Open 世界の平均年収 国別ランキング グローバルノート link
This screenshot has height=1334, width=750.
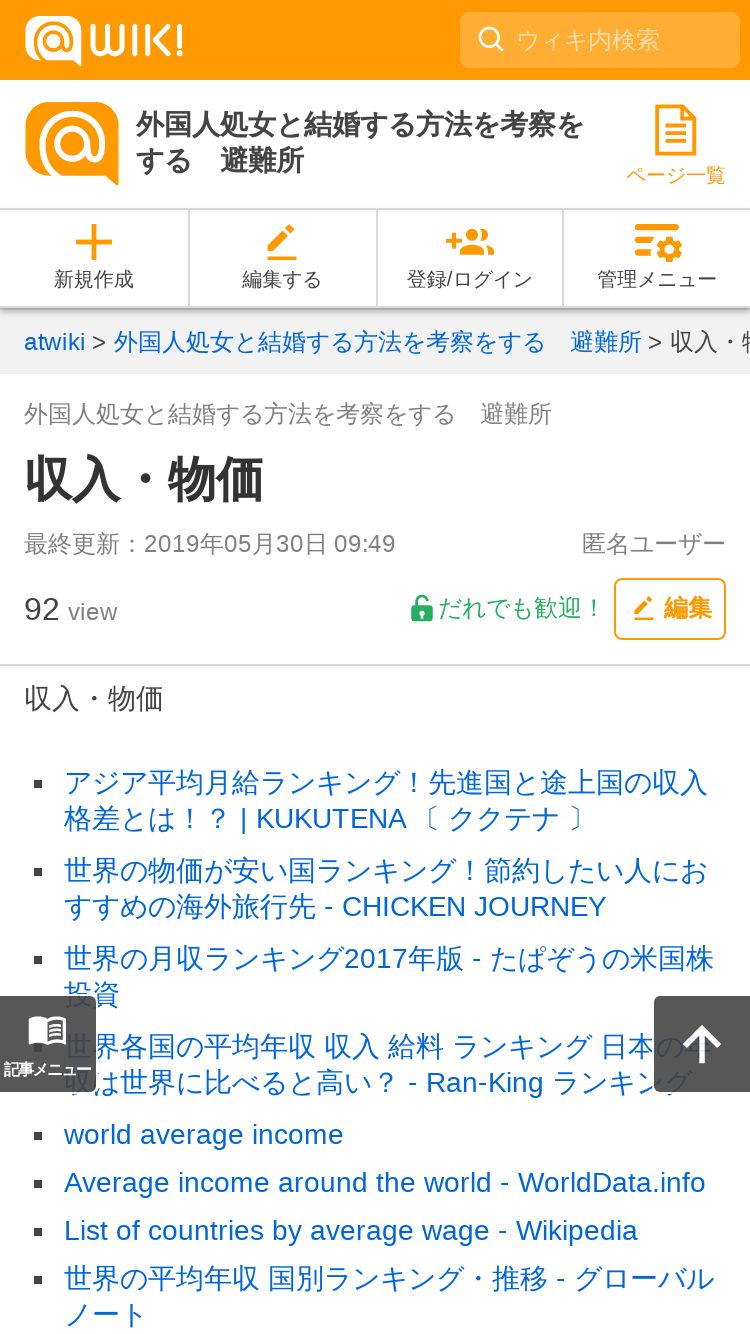pos(389,1296)
